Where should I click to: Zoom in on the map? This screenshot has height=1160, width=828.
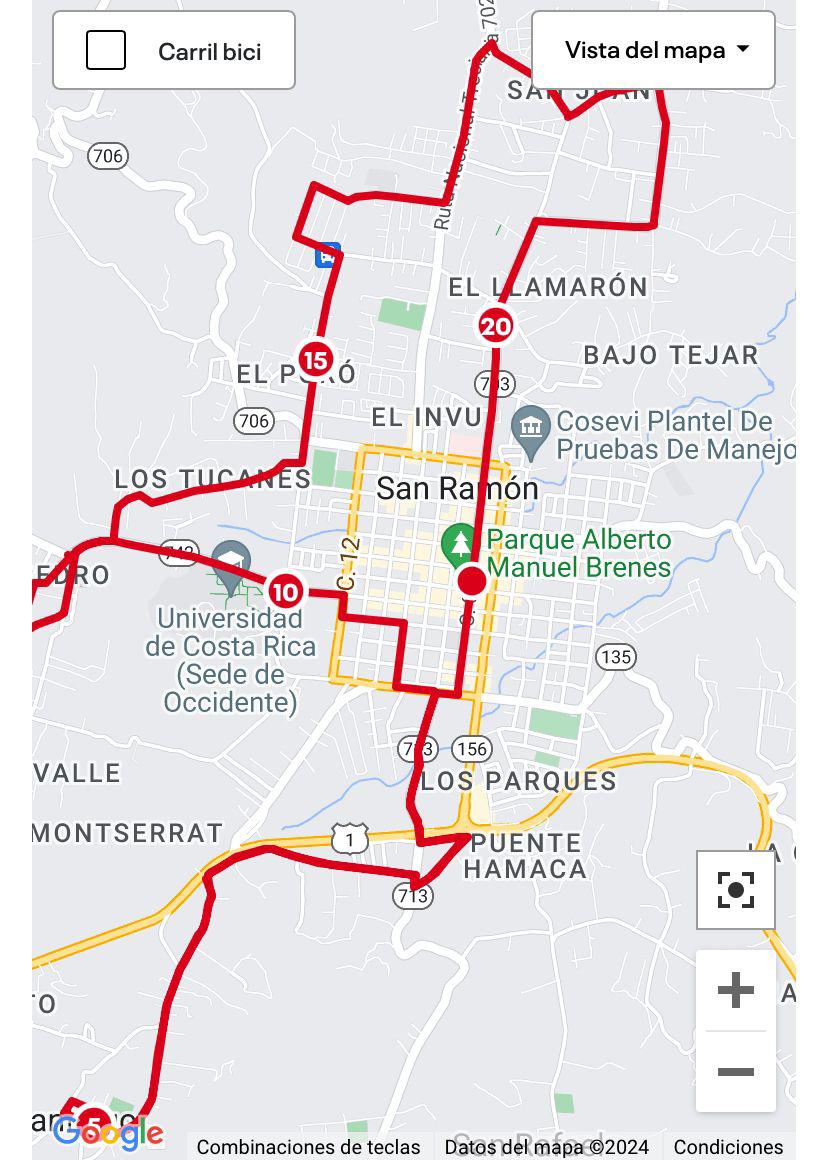[735, 991]
